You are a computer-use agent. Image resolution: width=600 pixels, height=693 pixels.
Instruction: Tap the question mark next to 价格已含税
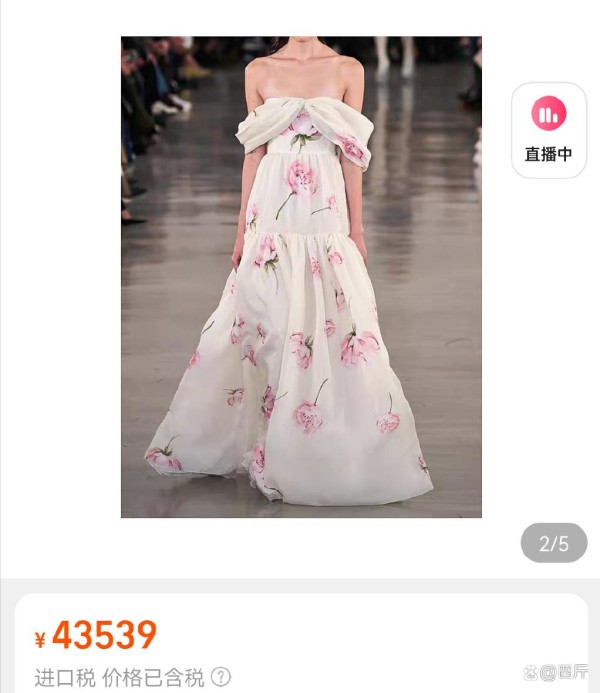(221, 677)
